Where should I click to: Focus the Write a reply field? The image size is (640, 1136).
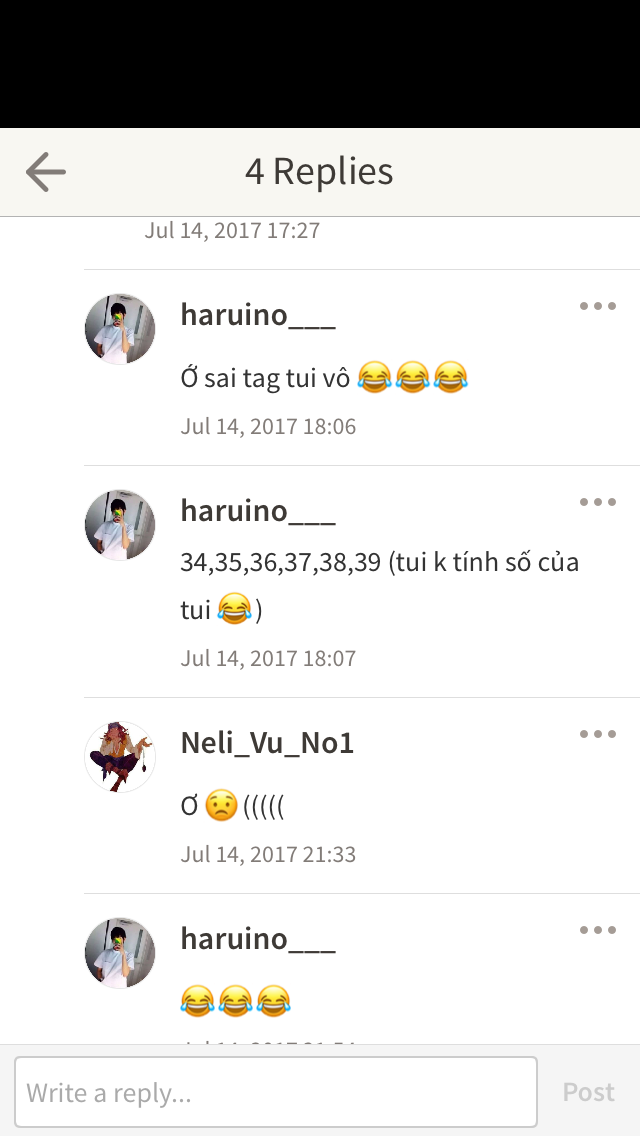coord(276,1092)
